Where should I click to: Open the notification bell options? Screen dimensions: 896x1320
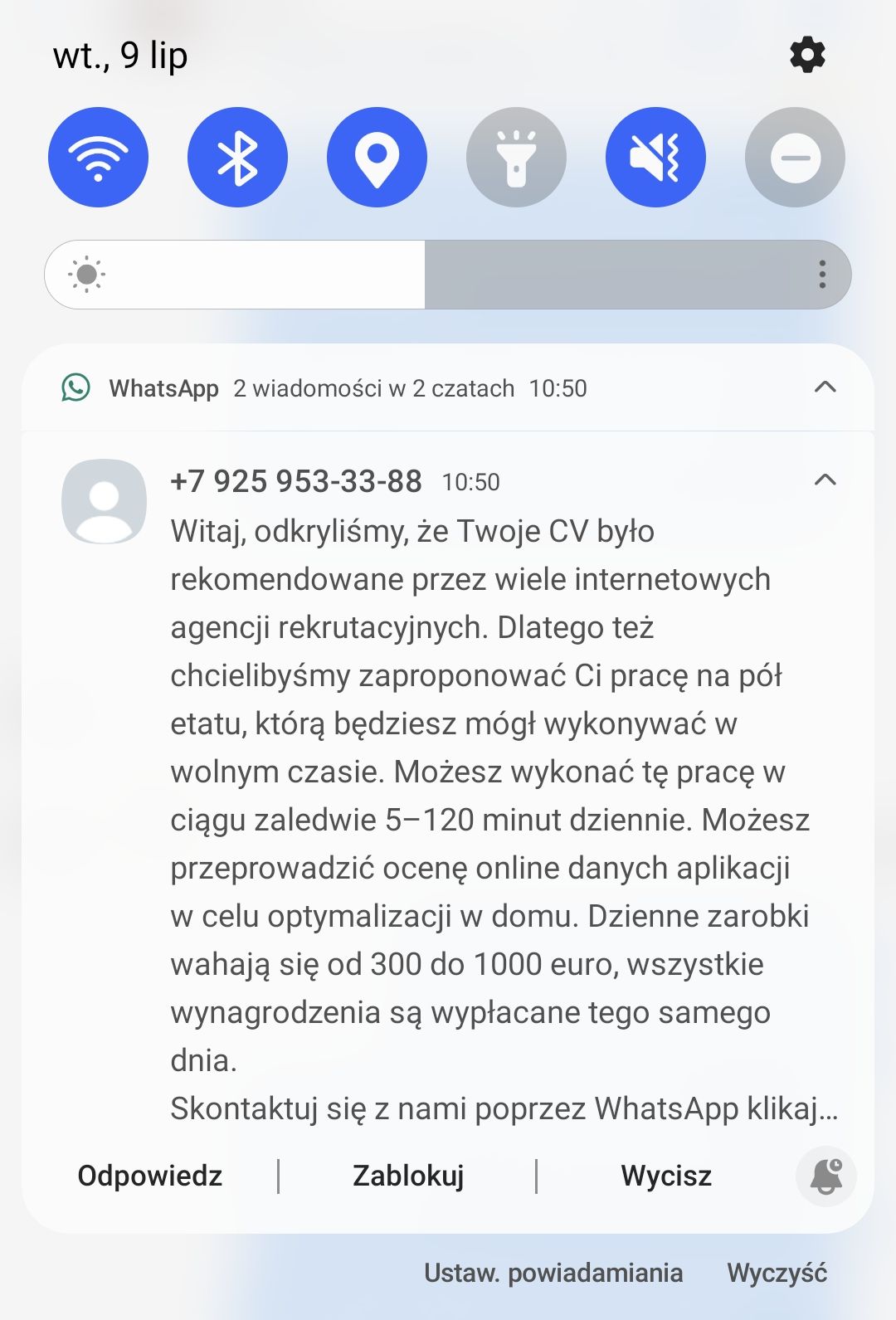click(825, 1176)
